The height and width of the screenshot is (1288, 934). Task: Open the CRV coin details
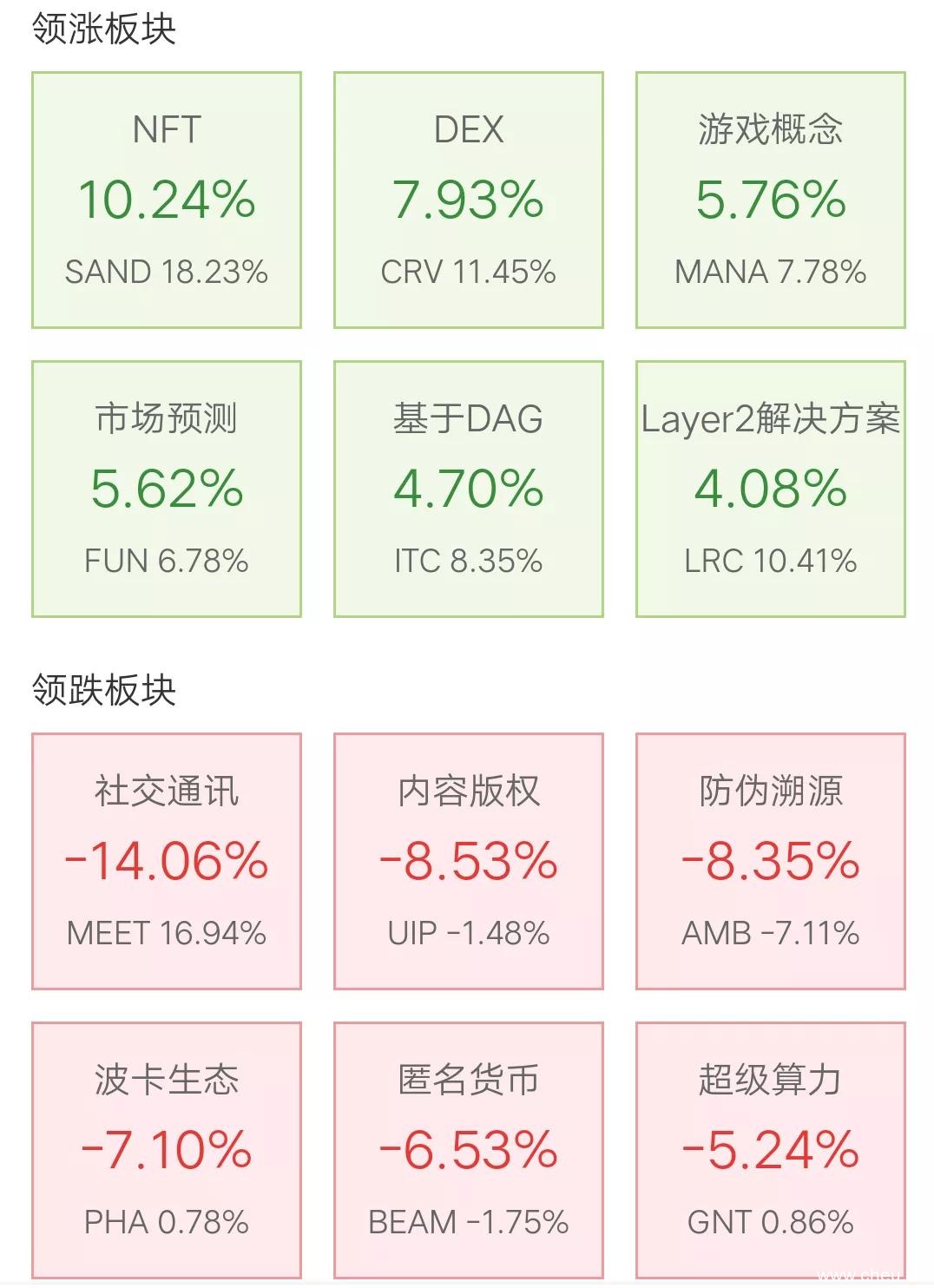[x=469, y=272]
